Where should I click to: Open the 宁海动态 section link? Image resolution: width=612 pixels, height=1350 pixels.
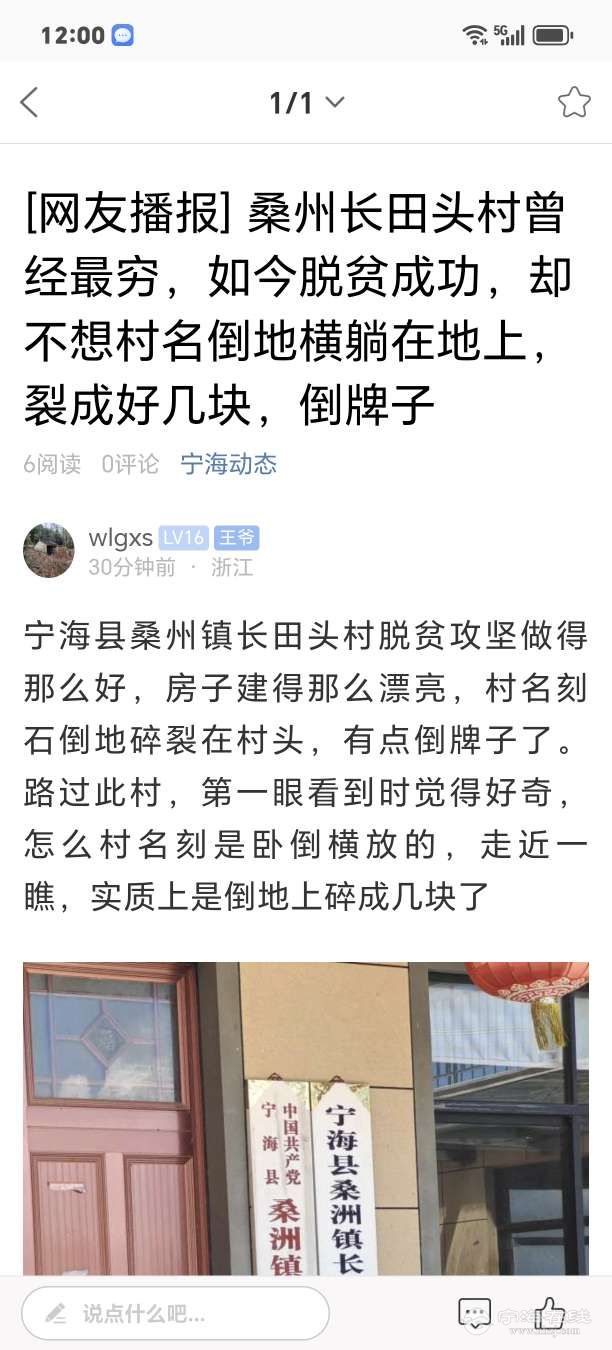pyautogui.click(x=229, y=464)
